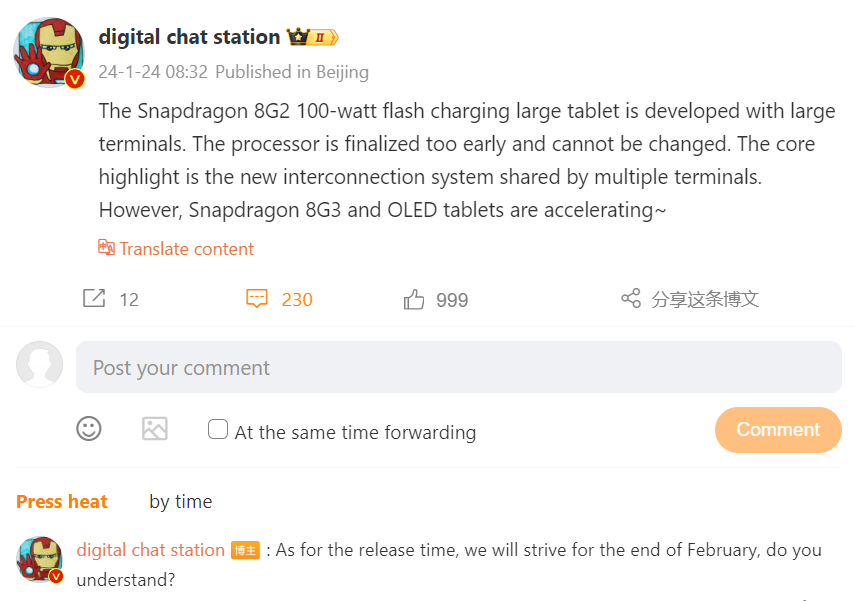This screenshot has height=601, width=855.
Task: Sort comments by time
Action: 180,501
